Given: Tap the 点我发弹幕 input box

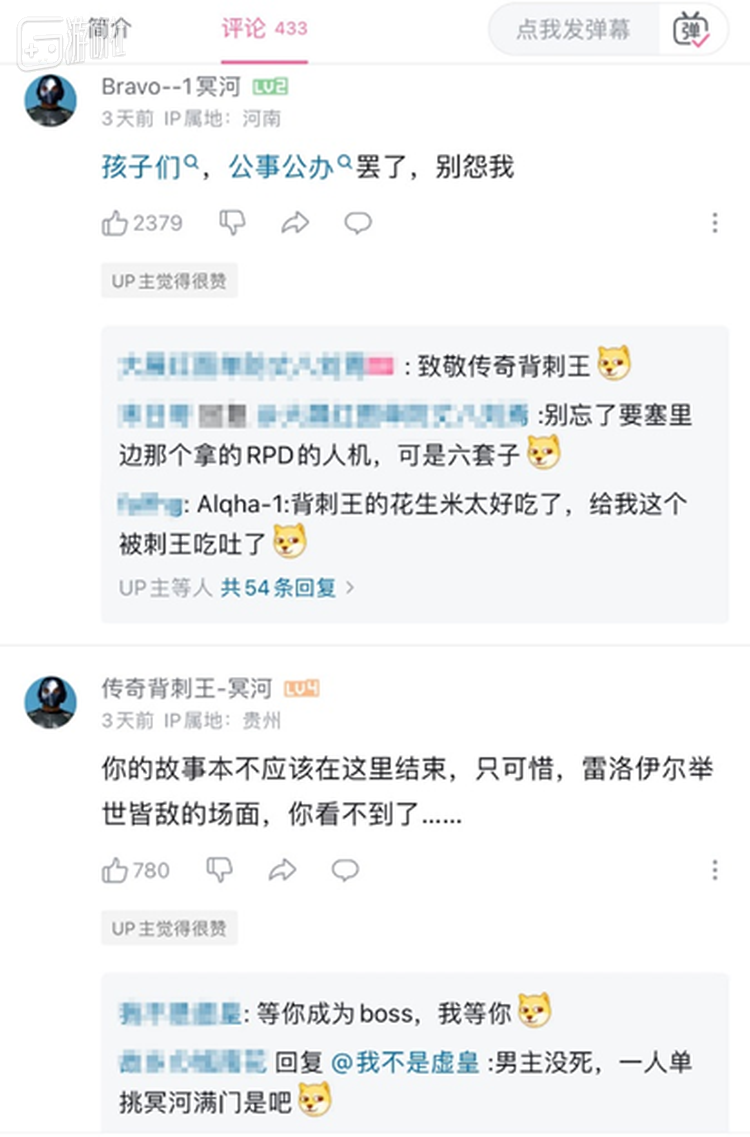Looking at the screenshot, I should [573, 29].
